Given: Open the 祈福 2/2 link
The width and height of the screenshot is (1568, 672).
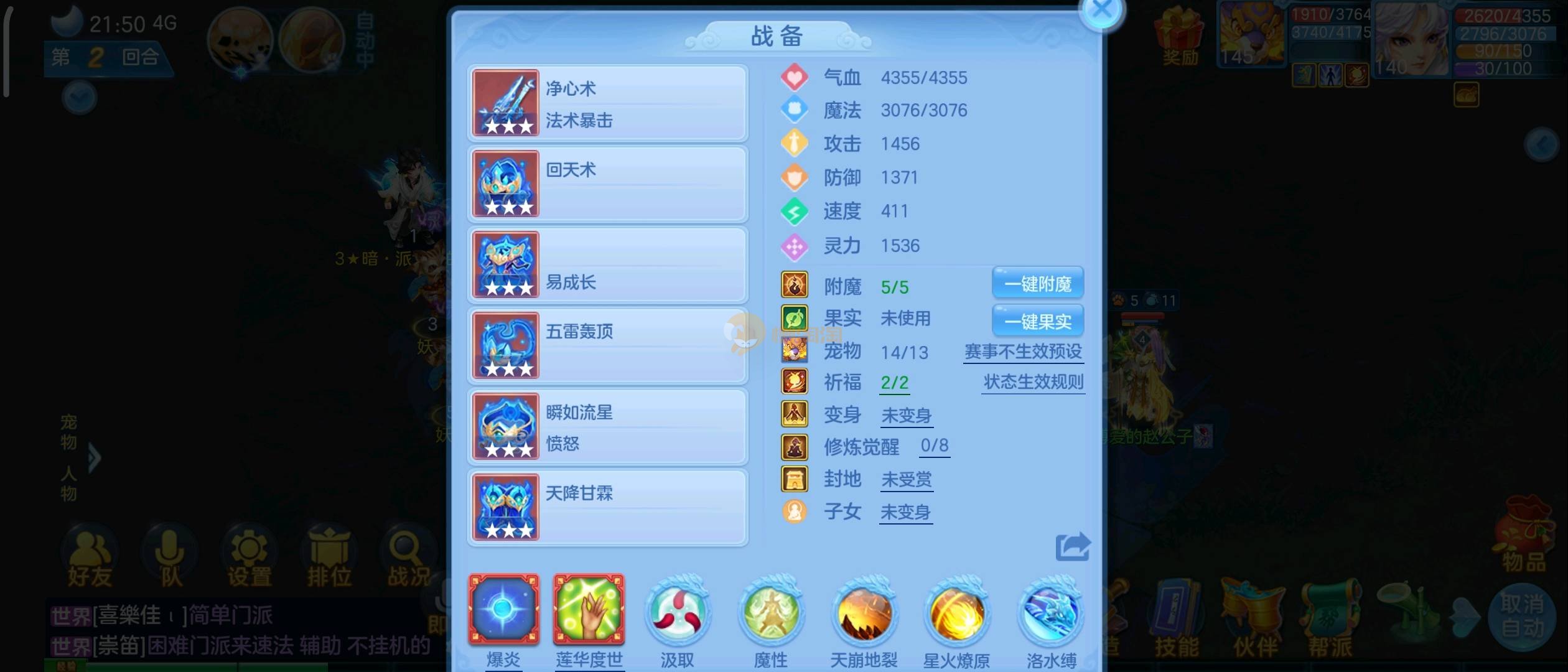Looking at the screenshot, I should (894, 383).
